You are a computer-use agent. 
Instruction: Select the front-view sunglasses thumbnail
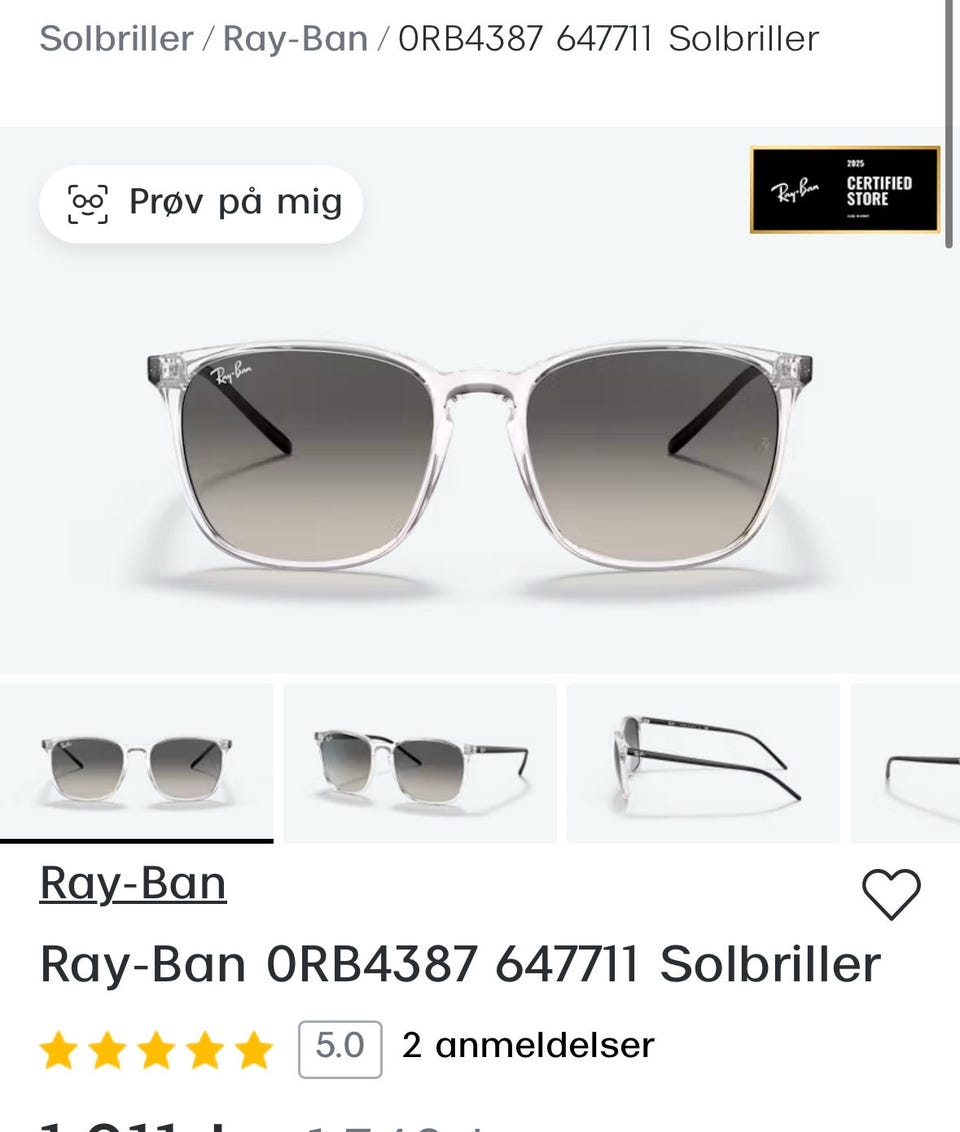click(x=136, y=764)
